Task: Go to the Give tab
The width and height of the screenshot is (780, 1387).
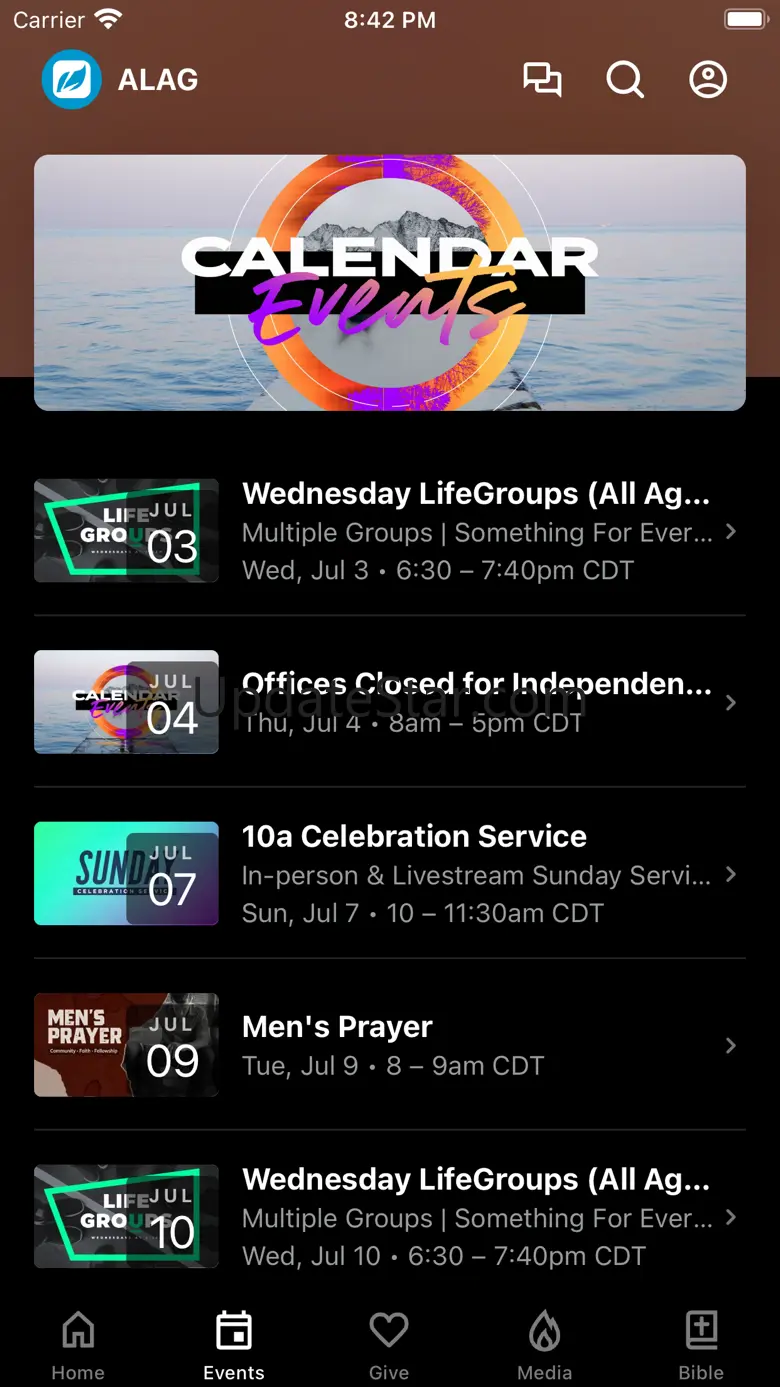Action: [x=389, y=1346]
